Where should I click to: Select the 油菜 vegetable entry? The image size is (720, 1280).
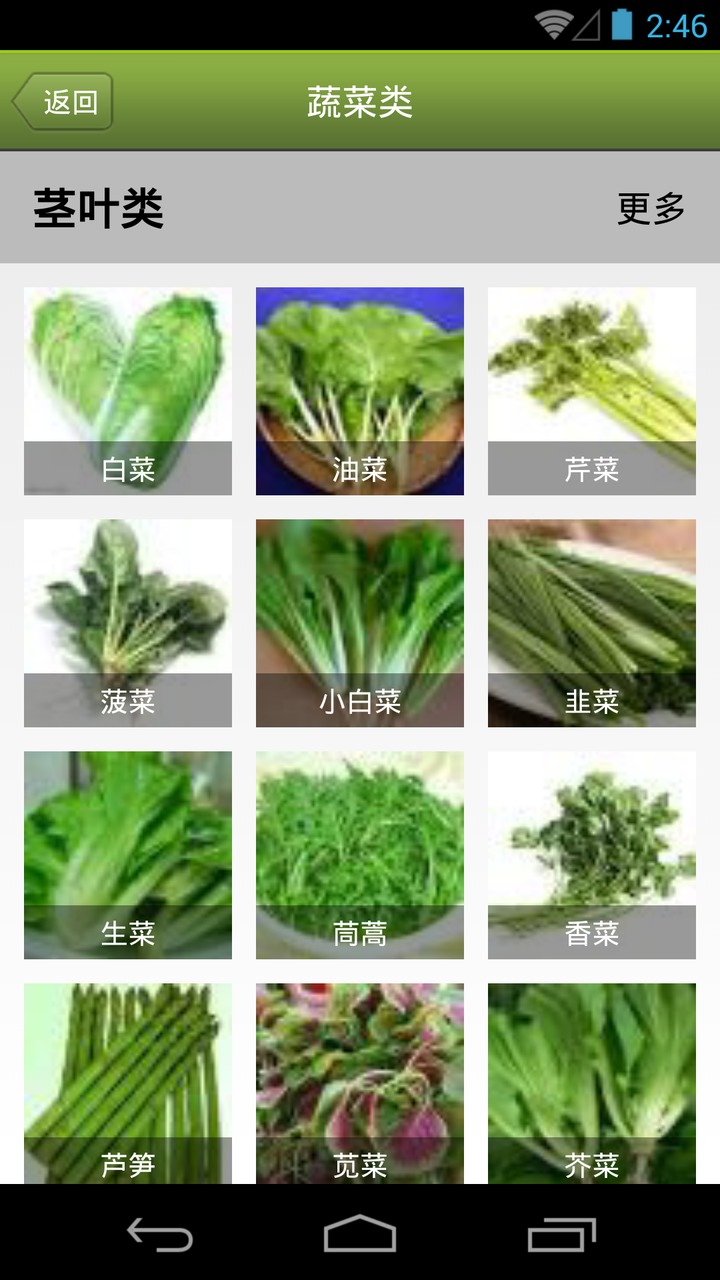[x=360, y=390]
